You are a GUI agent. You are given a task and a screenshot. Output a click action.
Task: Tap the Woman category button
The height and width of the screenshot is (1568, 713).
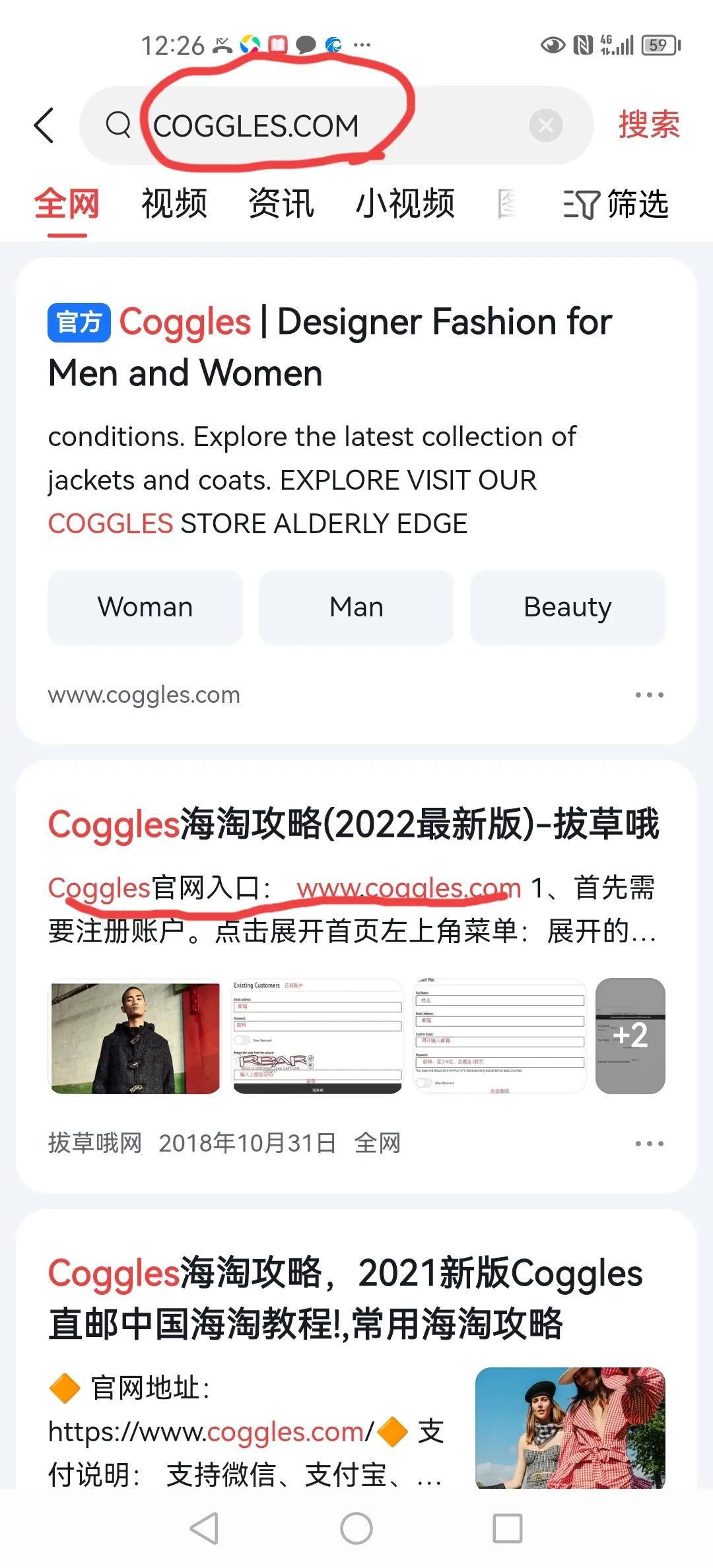click(145, 606)
